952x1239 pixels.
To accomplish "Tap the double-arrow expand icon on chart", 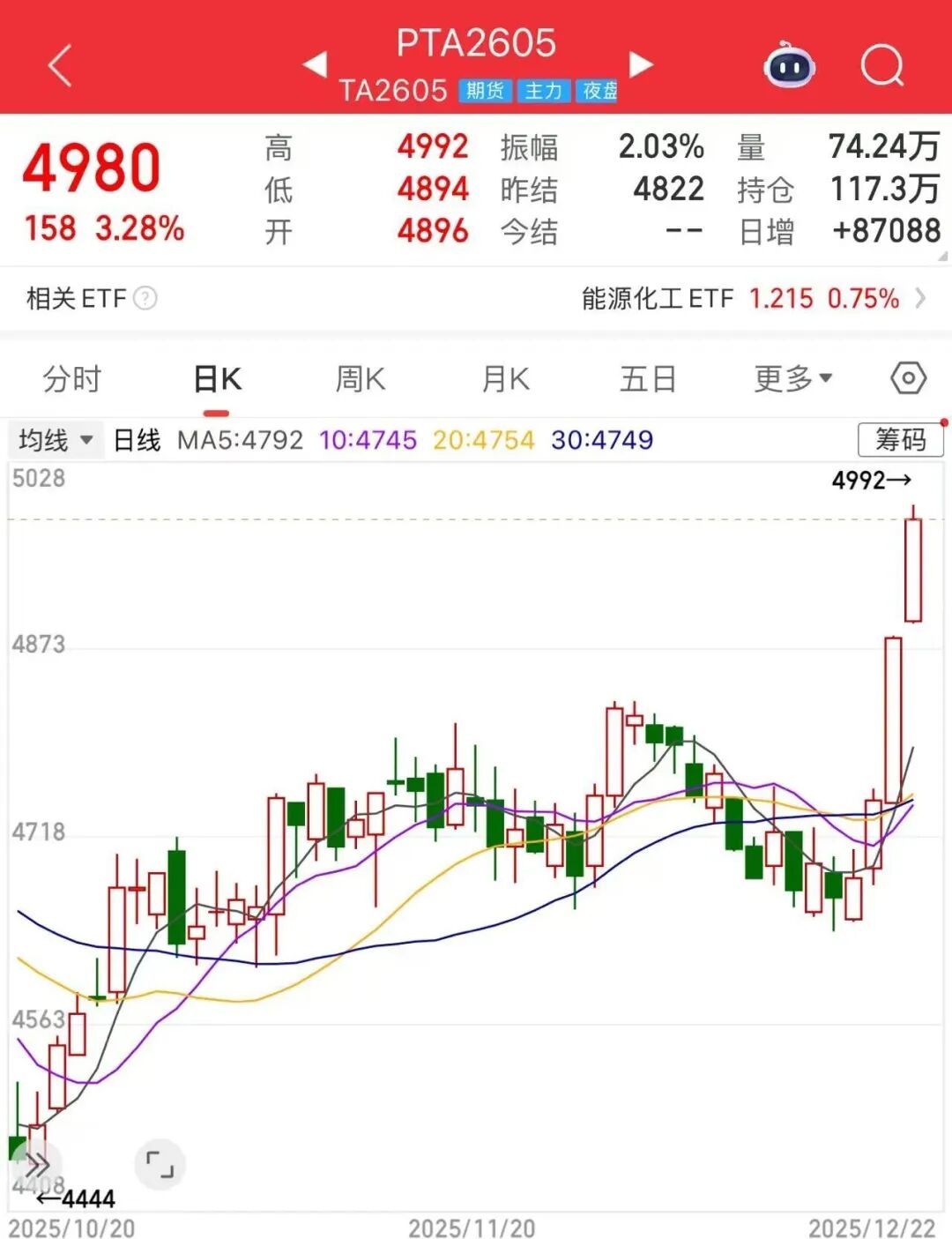I will 36,1165.
